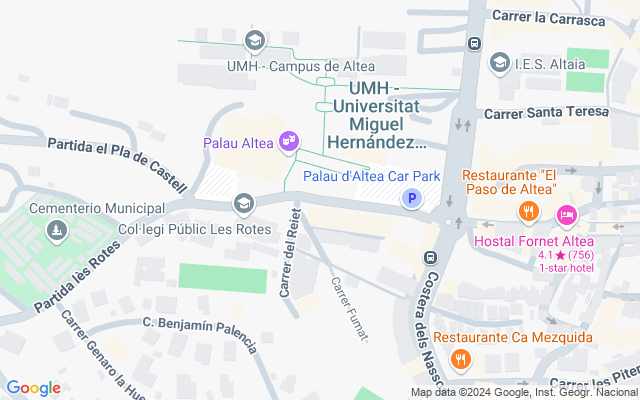Viewport: 640px width, 400px height.
Task: Open the UMH - Campus de Altea marker
Action: click(255, 41)
